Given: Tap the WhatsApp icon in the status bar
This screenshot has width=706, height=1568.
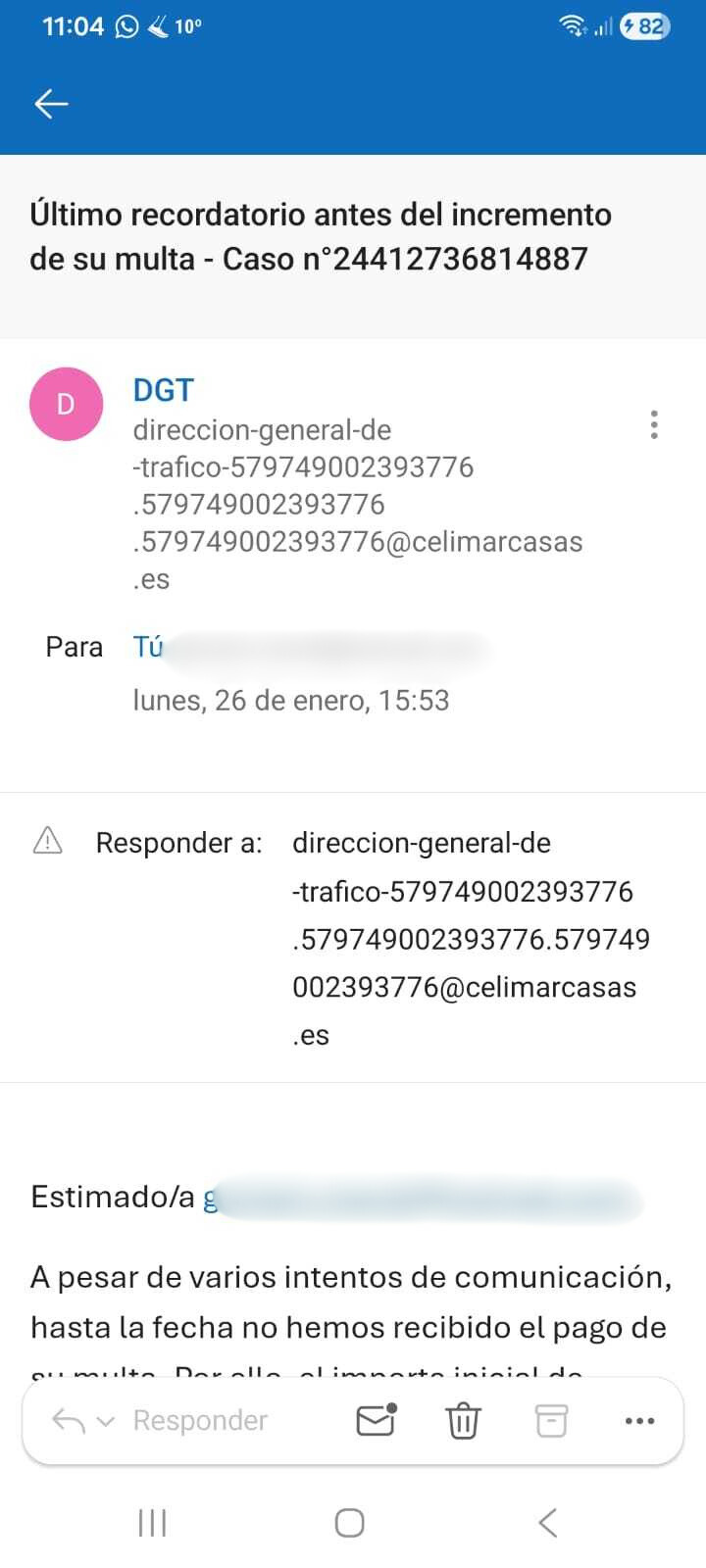Looking at the screenshot, I should click(127, 25).
